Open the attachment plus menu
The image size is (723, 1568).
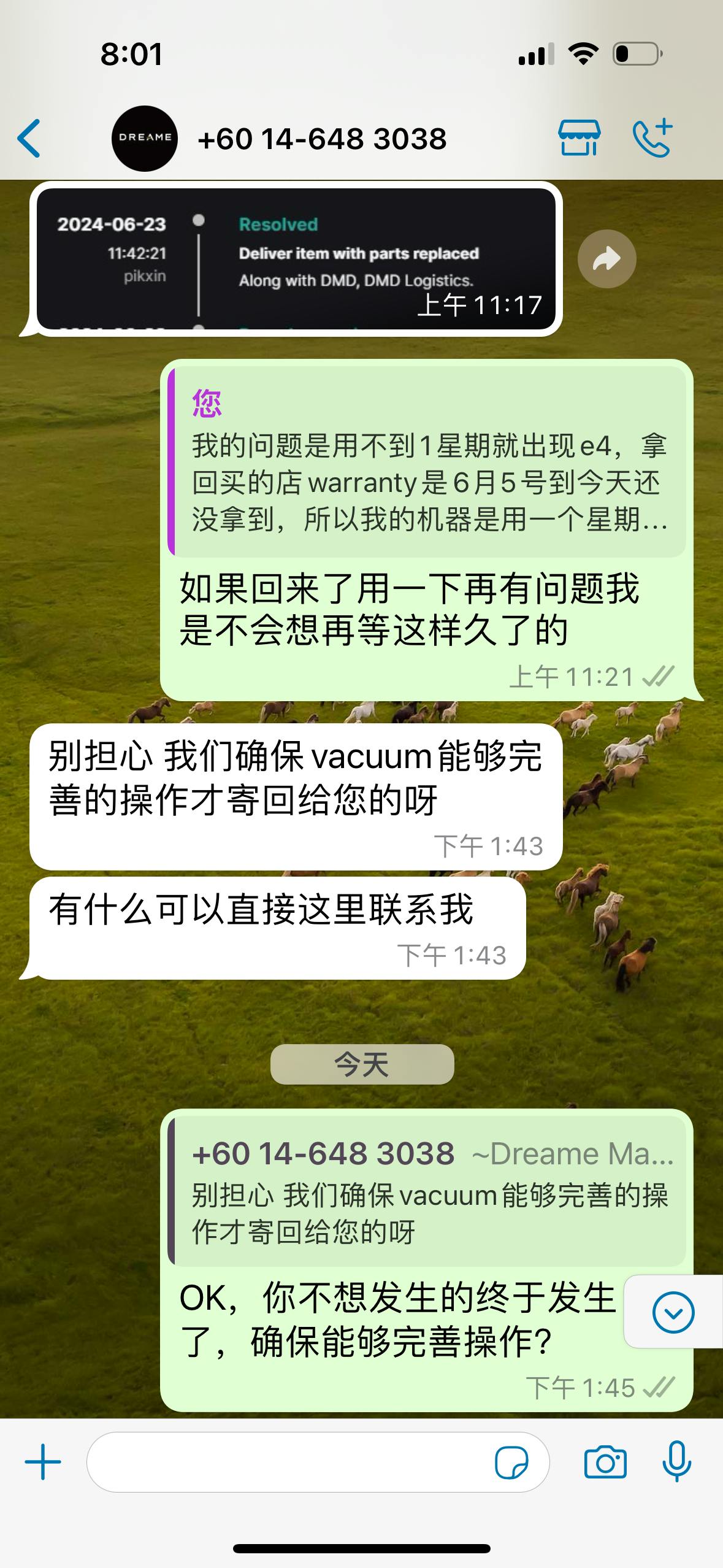coord(43,1462)
